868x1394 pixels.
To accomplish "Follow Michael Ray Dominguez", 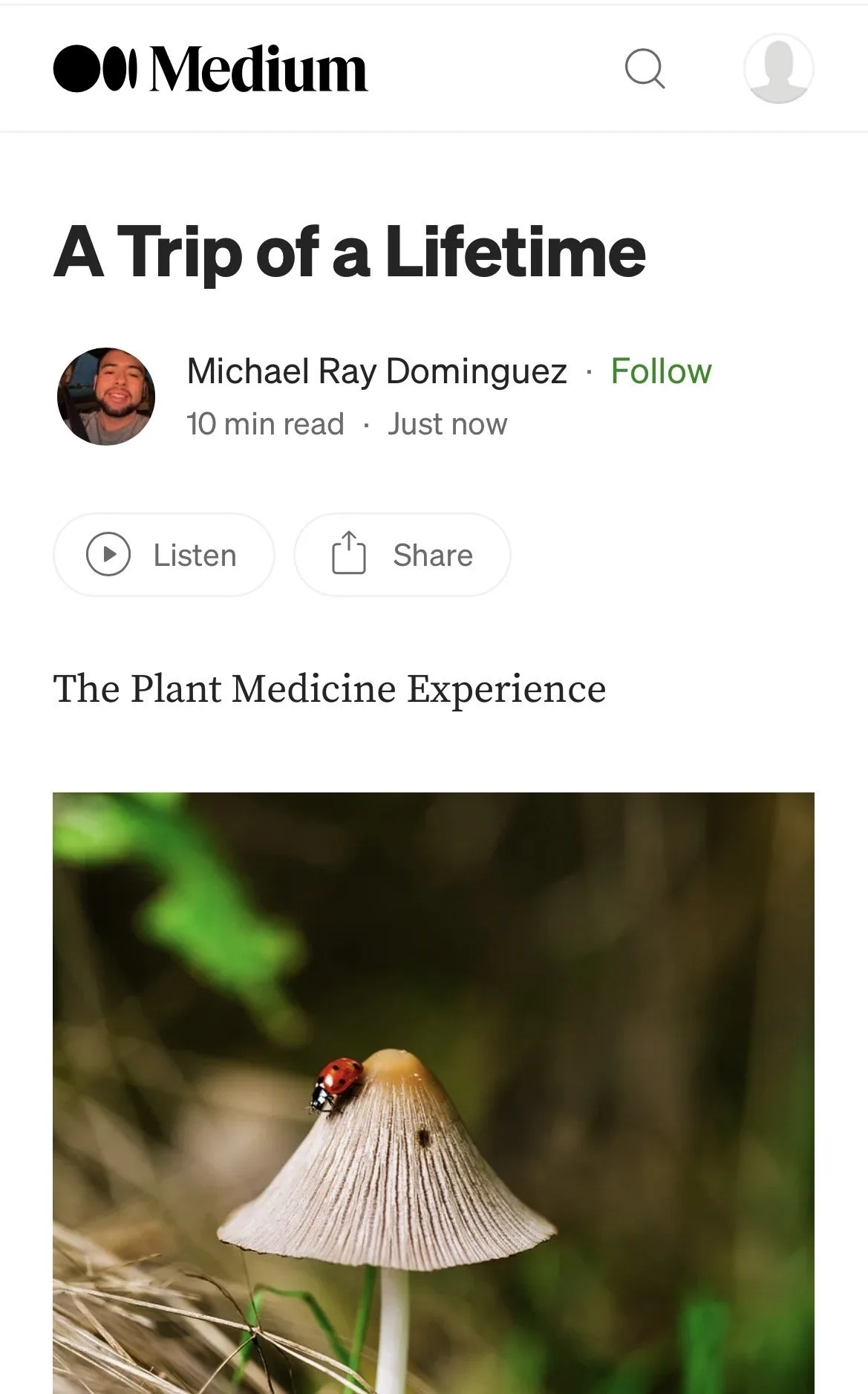I will click(661, 371).
